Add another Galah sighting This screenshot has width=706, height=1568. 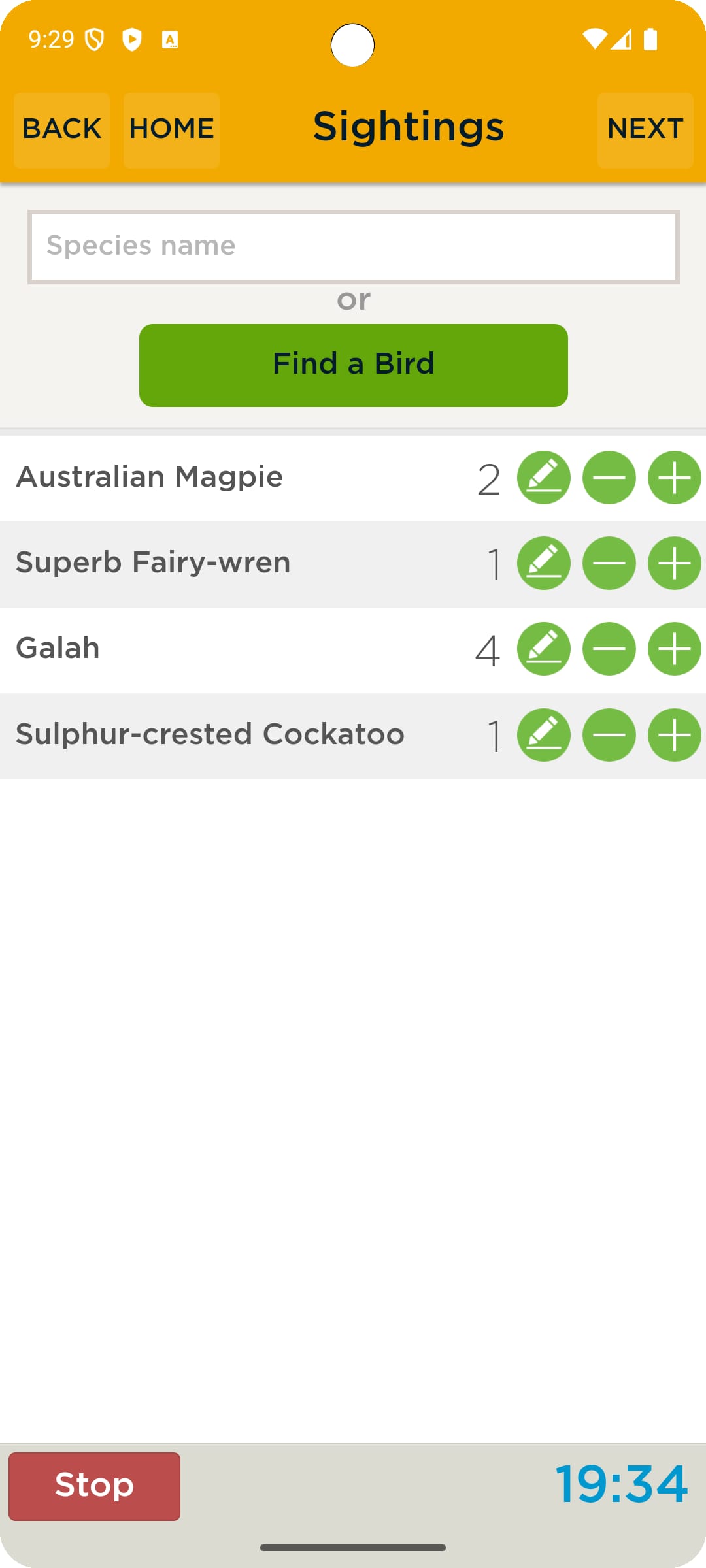tap(674, 649)
